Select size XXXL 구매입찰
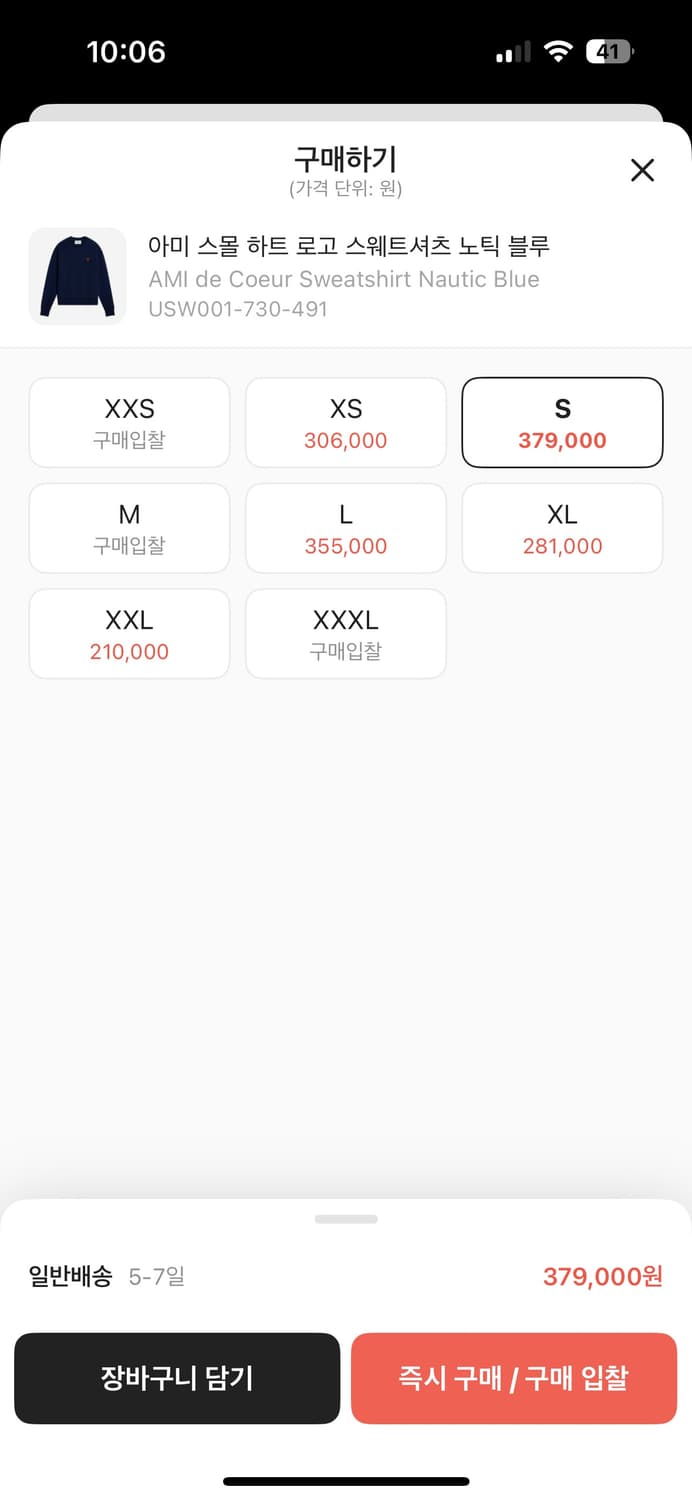The width and height of the screenshot is (692, 1500). point(346,634)
